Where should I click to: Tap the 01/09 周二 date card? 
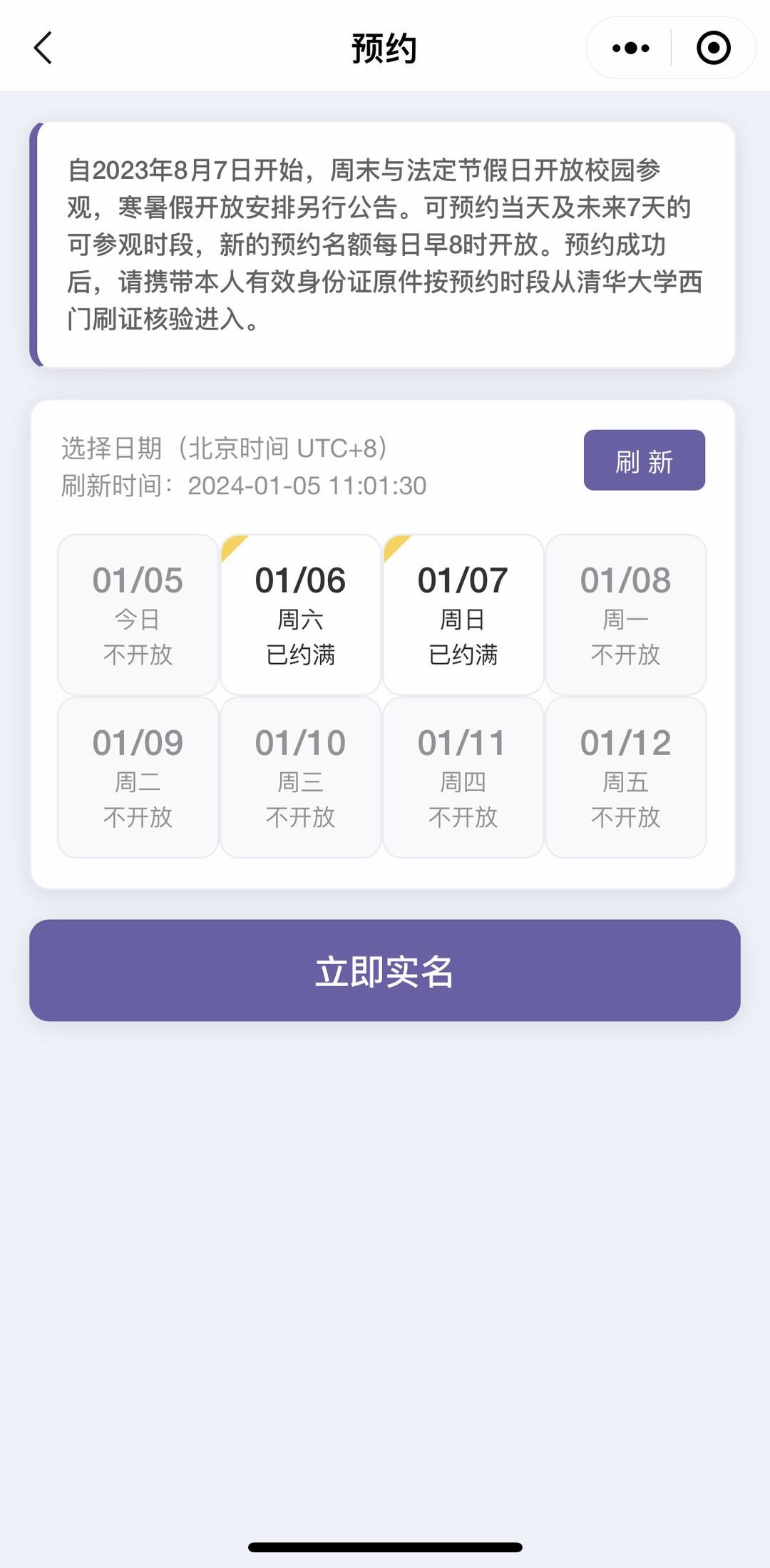tap(138, 777)
